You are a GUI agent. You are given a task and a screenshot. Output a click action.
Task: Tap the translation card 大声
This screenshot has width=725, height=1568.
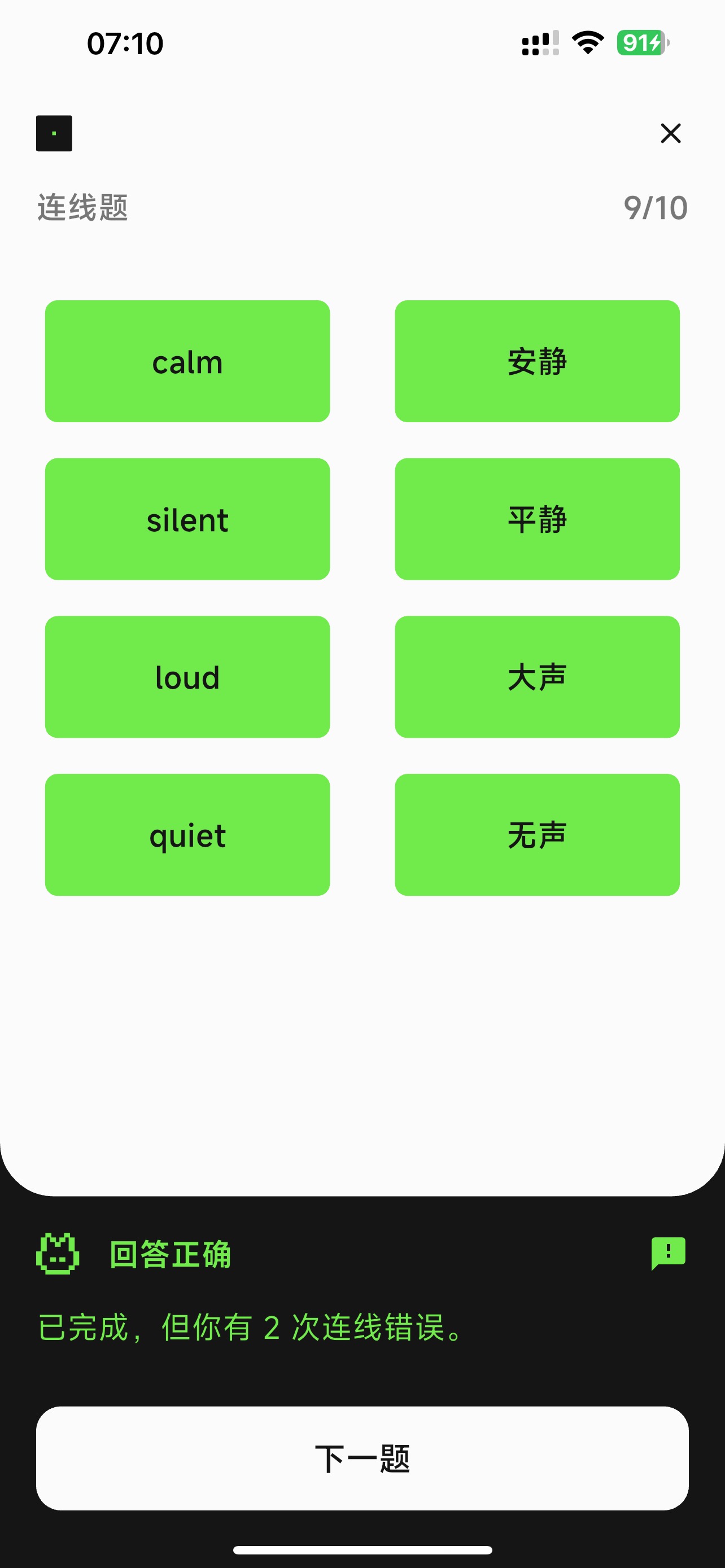[x=537, y=677]
